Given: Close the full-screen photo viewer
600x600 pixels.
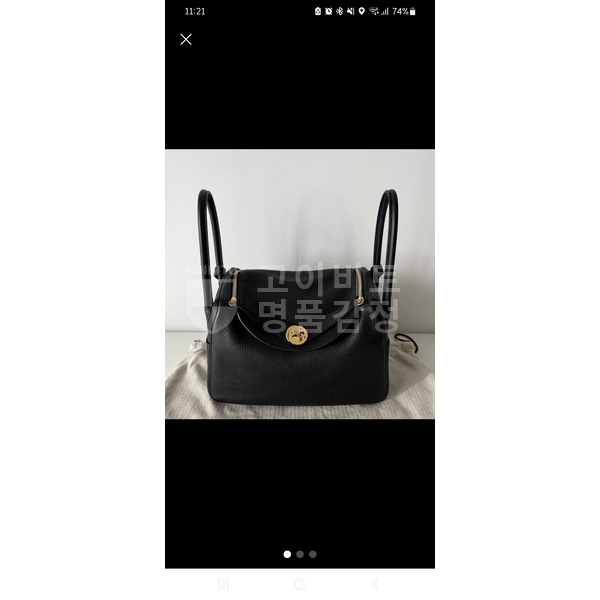Looking at the screenshot, I should click(x=186, y=39).
